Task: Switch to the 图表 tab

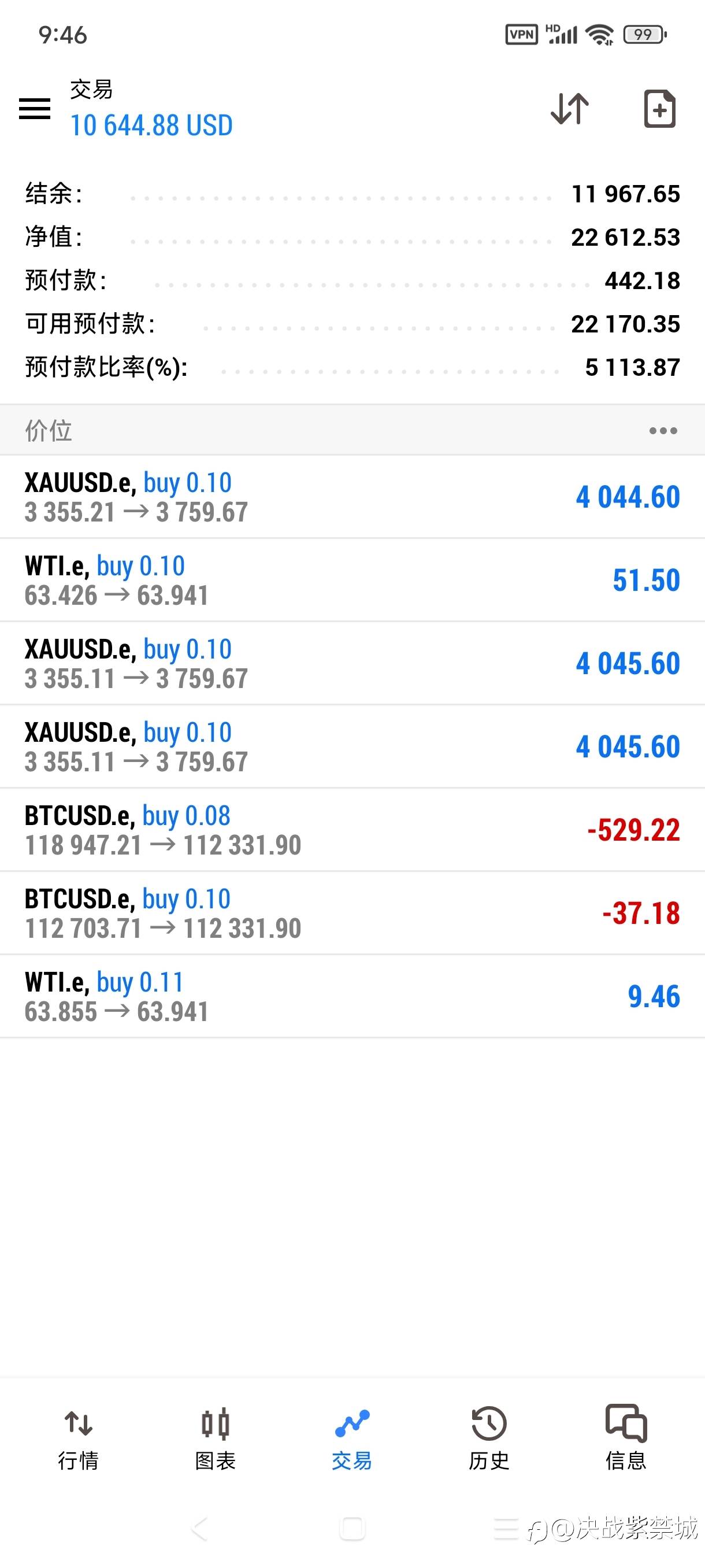Action: (216, 1440)
